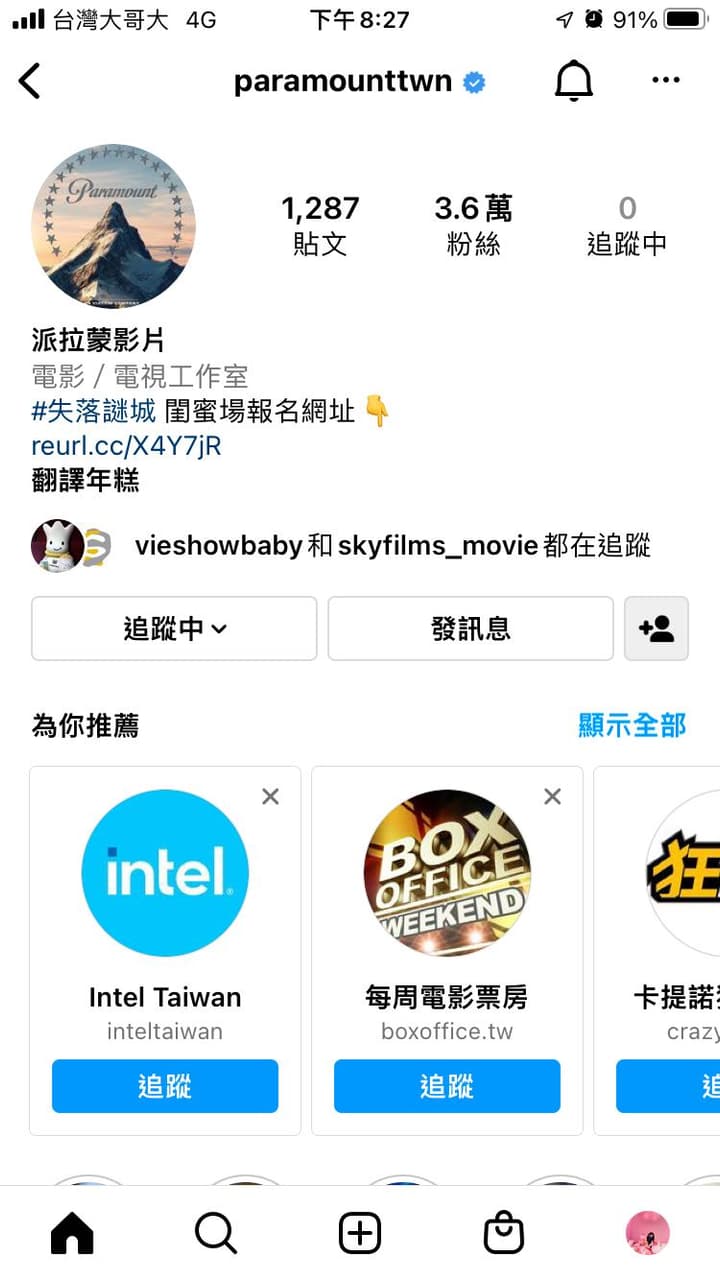Tap 顯示全部 to see all suggestions

pos(632,725)
